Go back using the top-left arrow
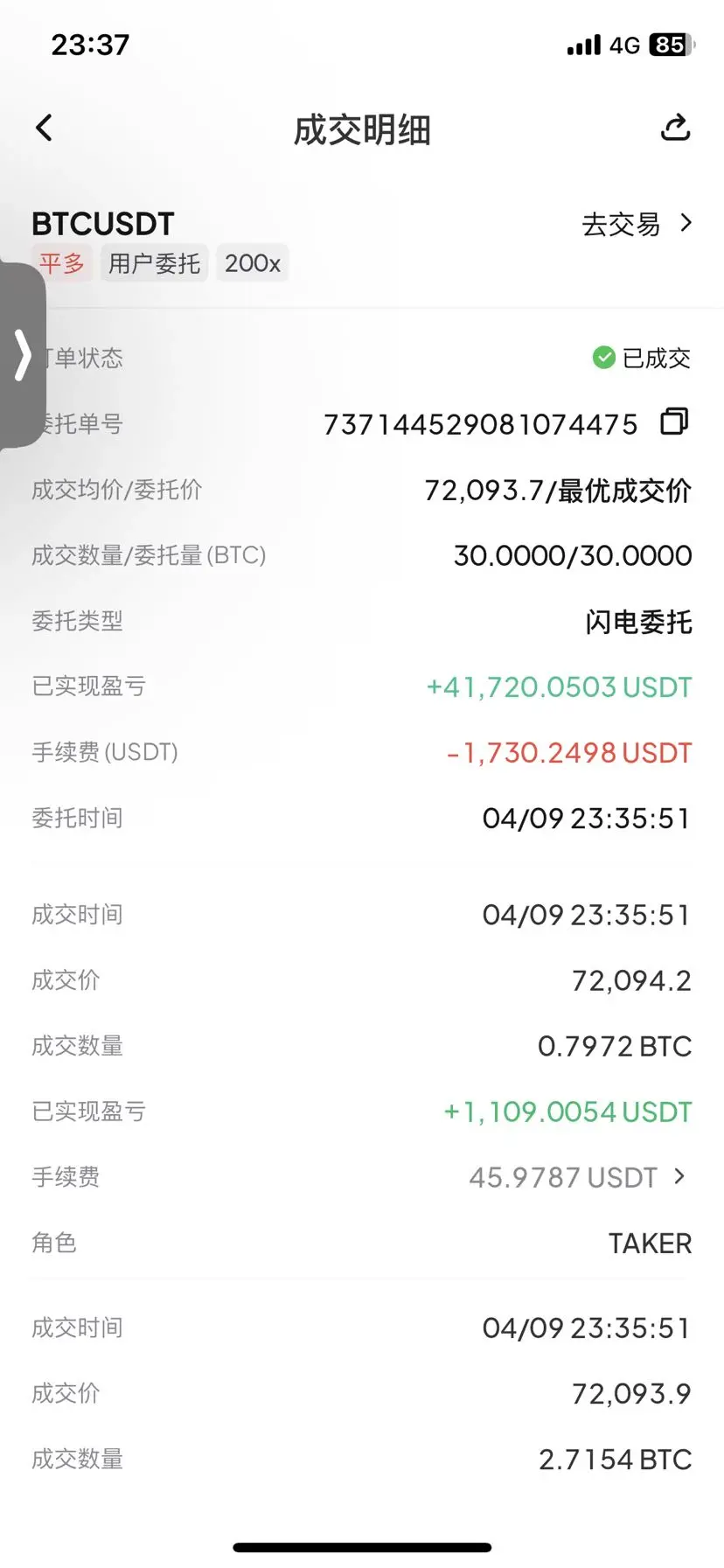Viewport: 724px width, 1568px height. (x=45, y=129)
